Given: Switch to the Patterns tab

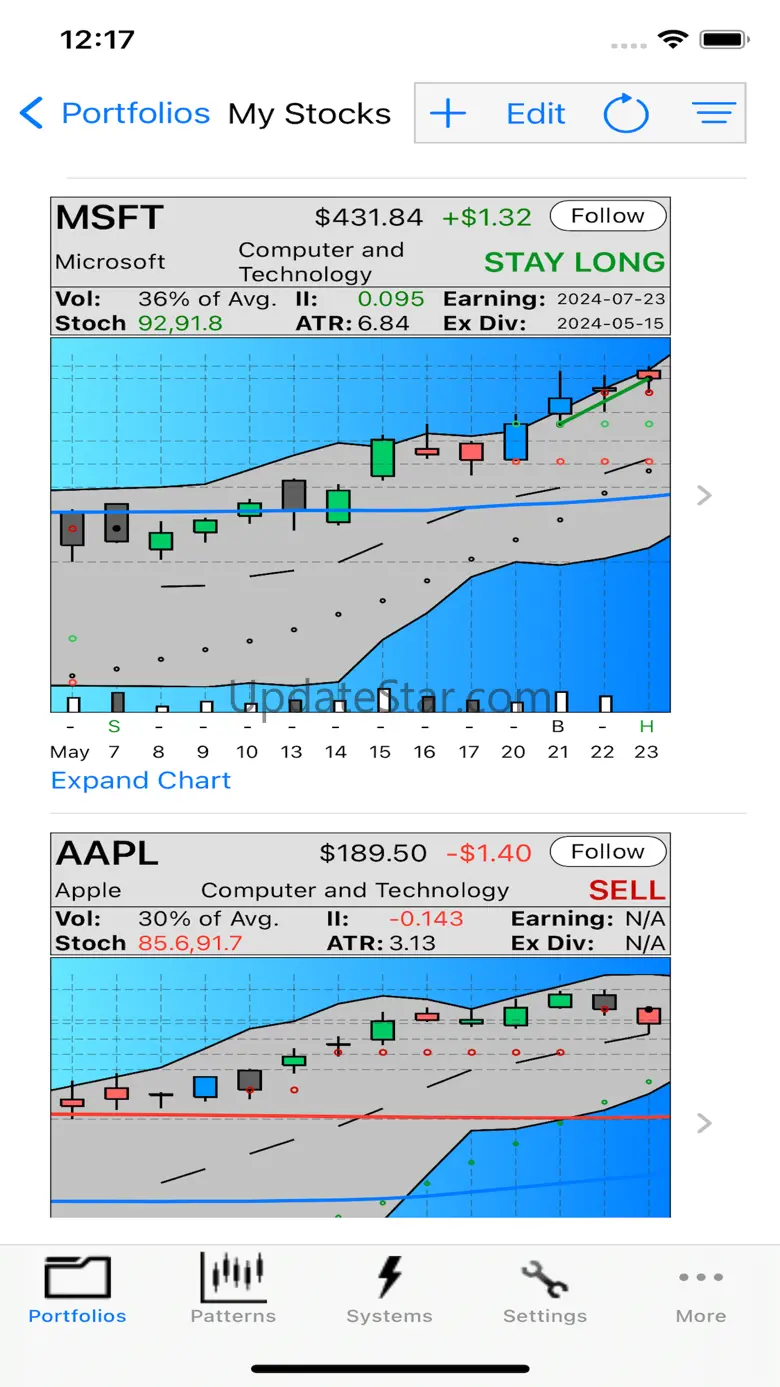Looking at the screenshot, I should click(x=233, y=1290).
